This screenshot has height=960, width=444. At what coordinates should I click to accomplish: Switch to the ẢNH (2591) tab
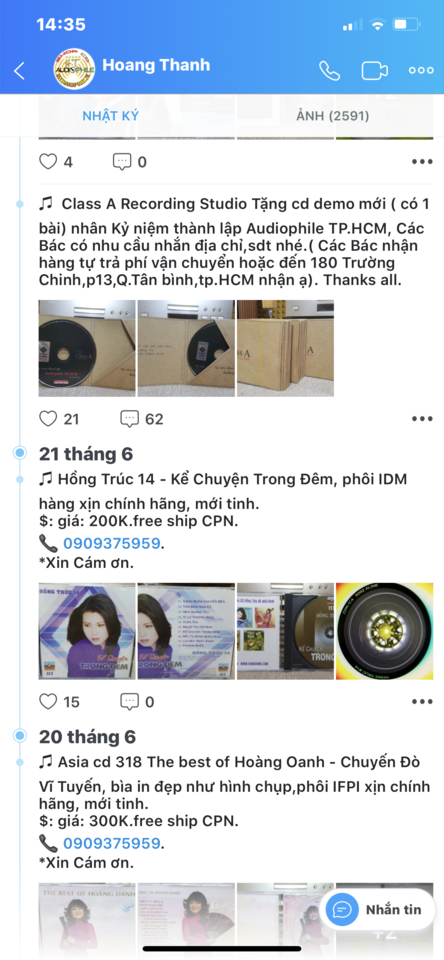(333, 116)
